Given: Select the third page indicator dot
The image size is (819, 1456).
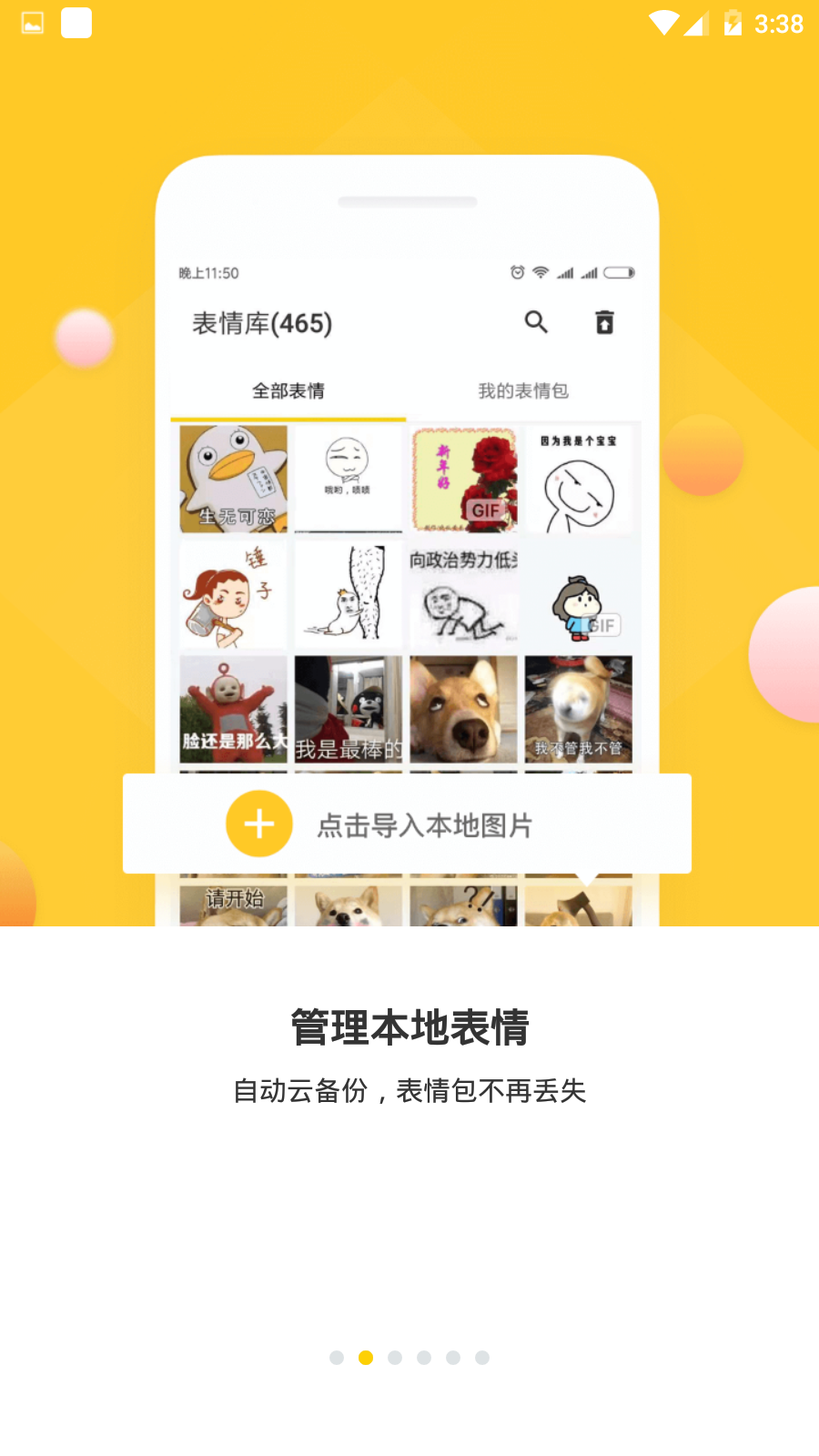Looking at the screenshot, I should tap(395, 1358).
